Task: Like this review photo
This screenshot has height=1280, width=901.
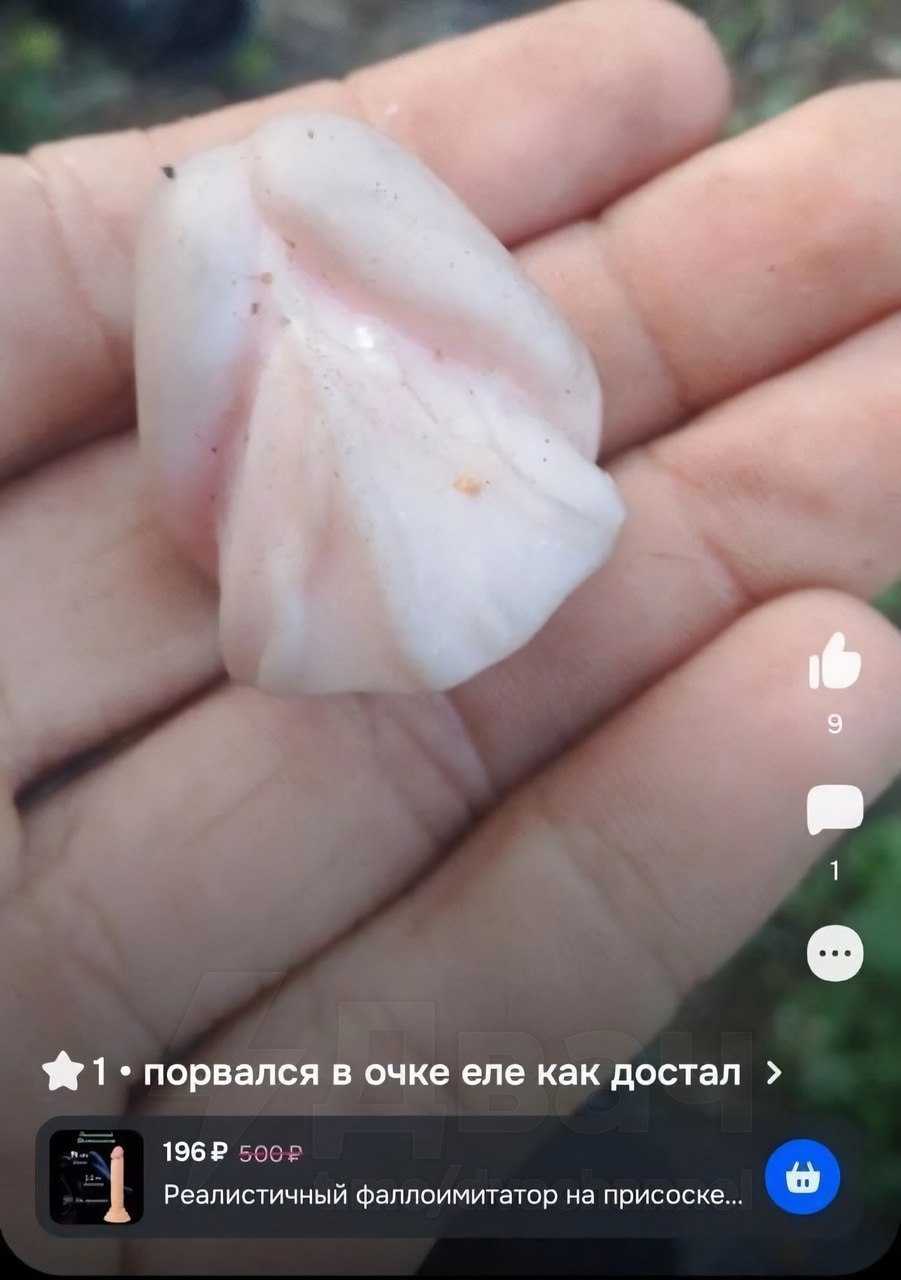Action: point(834,662)
